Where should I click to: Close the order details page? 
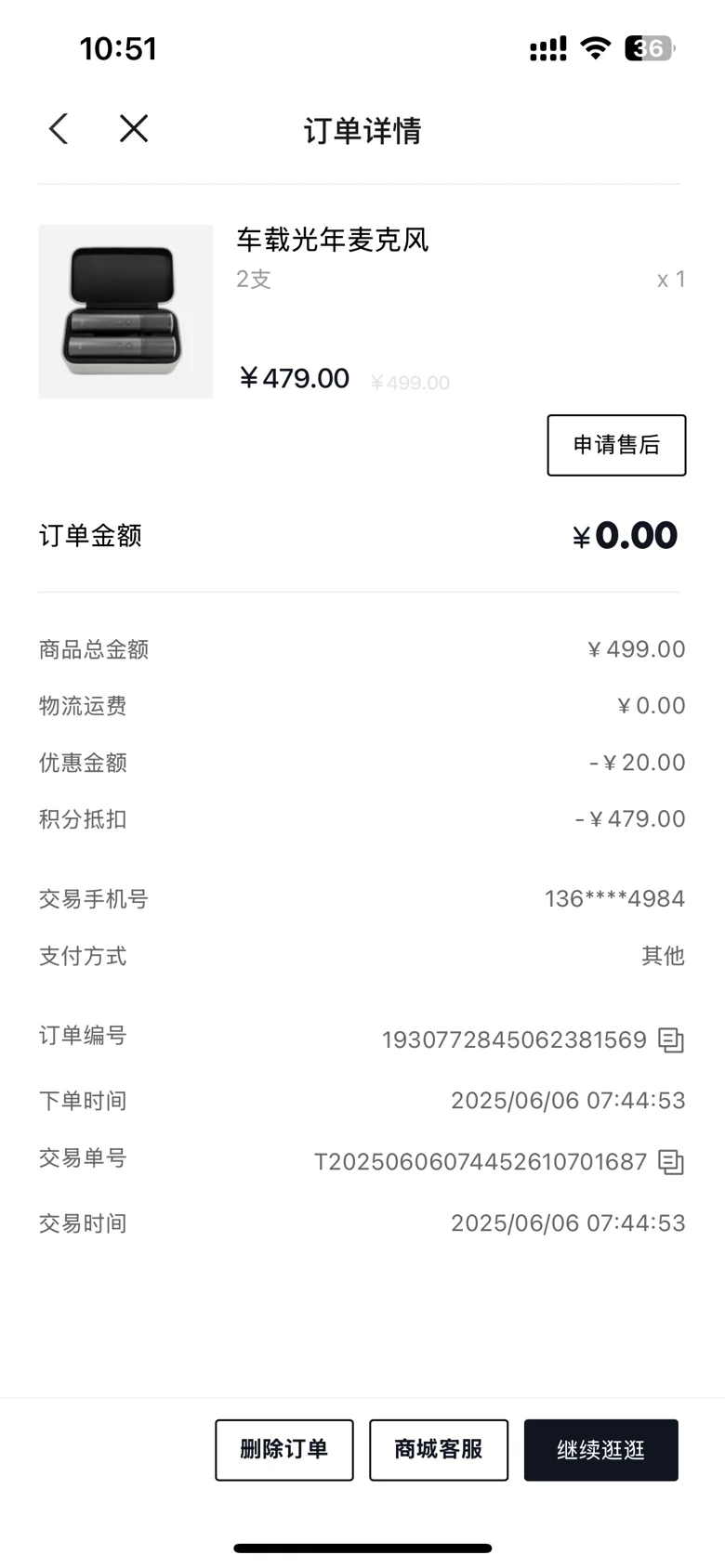point(134,129)
